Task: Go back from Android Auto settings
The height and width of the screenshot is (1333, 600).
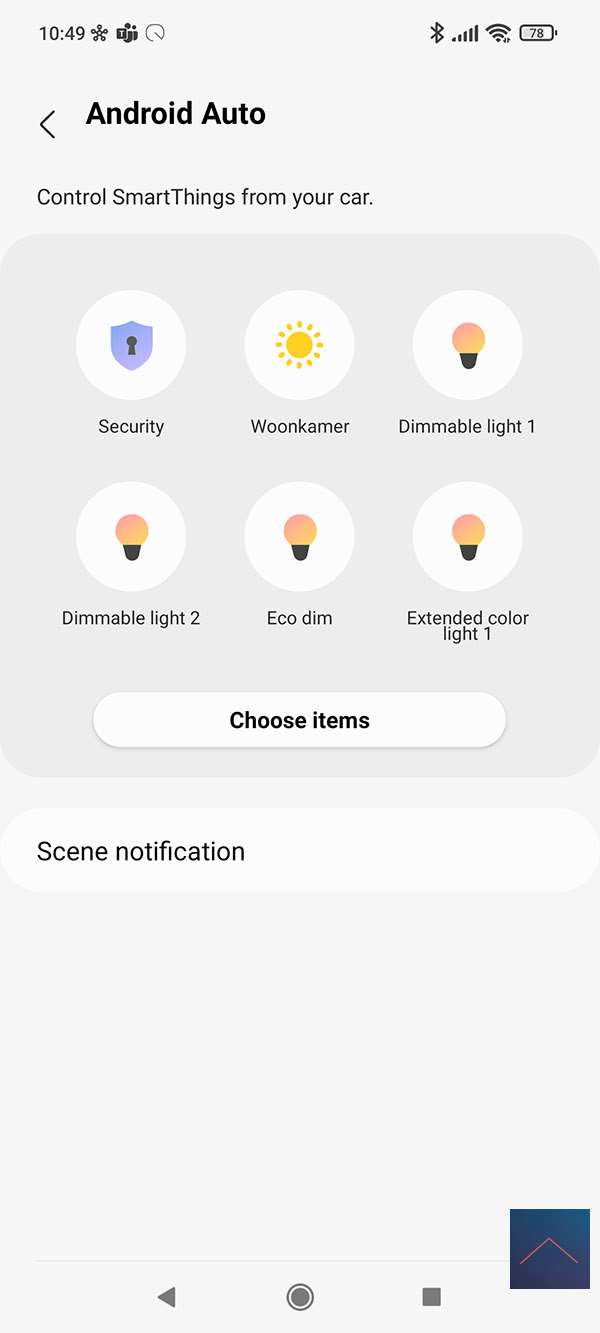Action: pyautogui.click(x=47, y=124)
